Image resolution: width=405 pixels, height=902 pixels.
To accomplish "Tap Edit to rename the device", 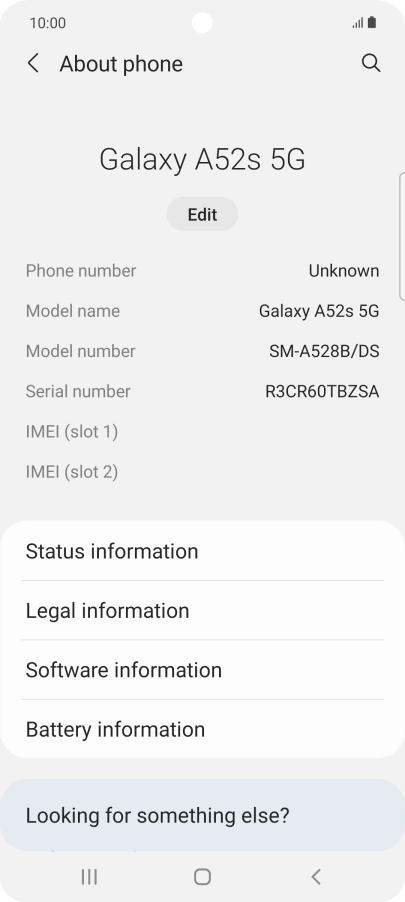I will click(x=202, y=215).
